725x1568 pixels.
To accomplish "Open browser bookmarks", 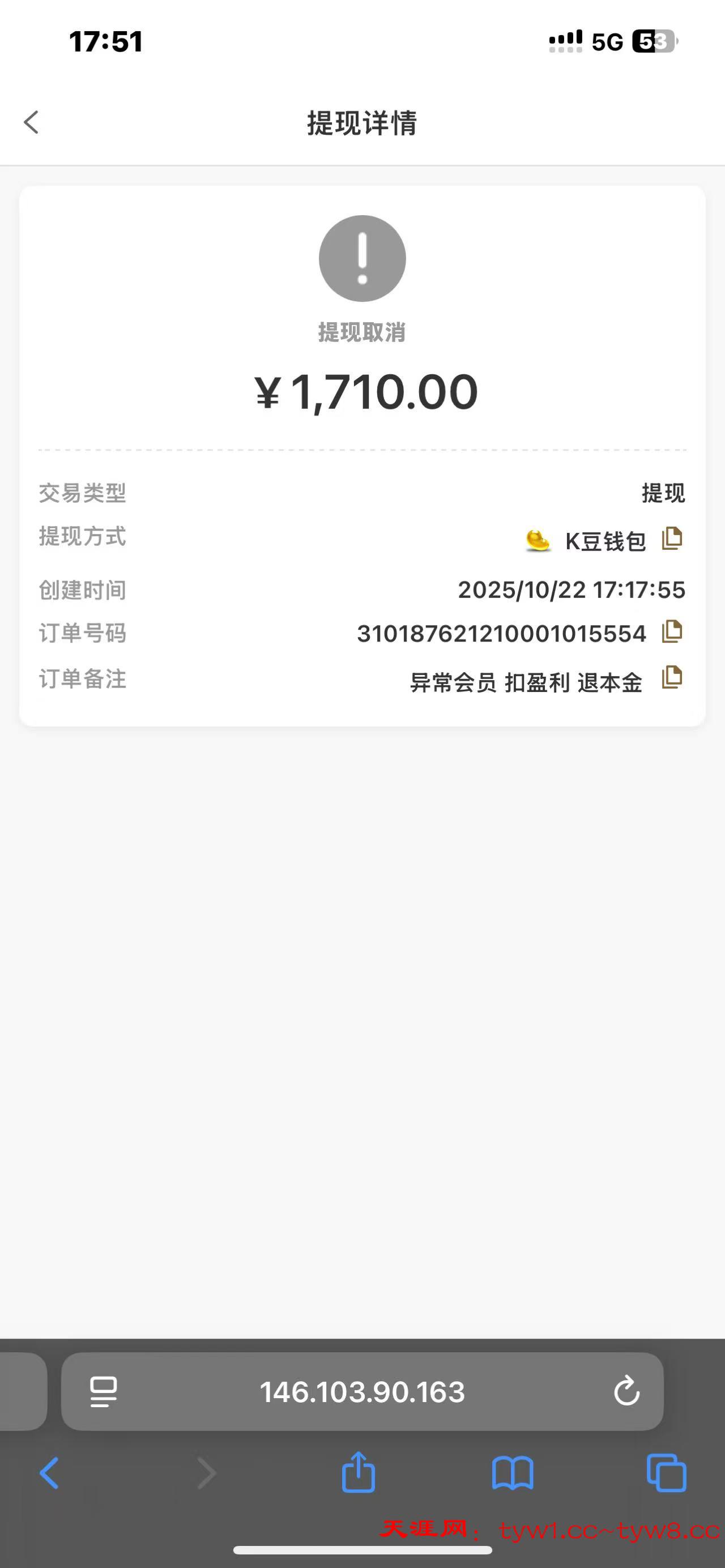I will coord(513,1473).
